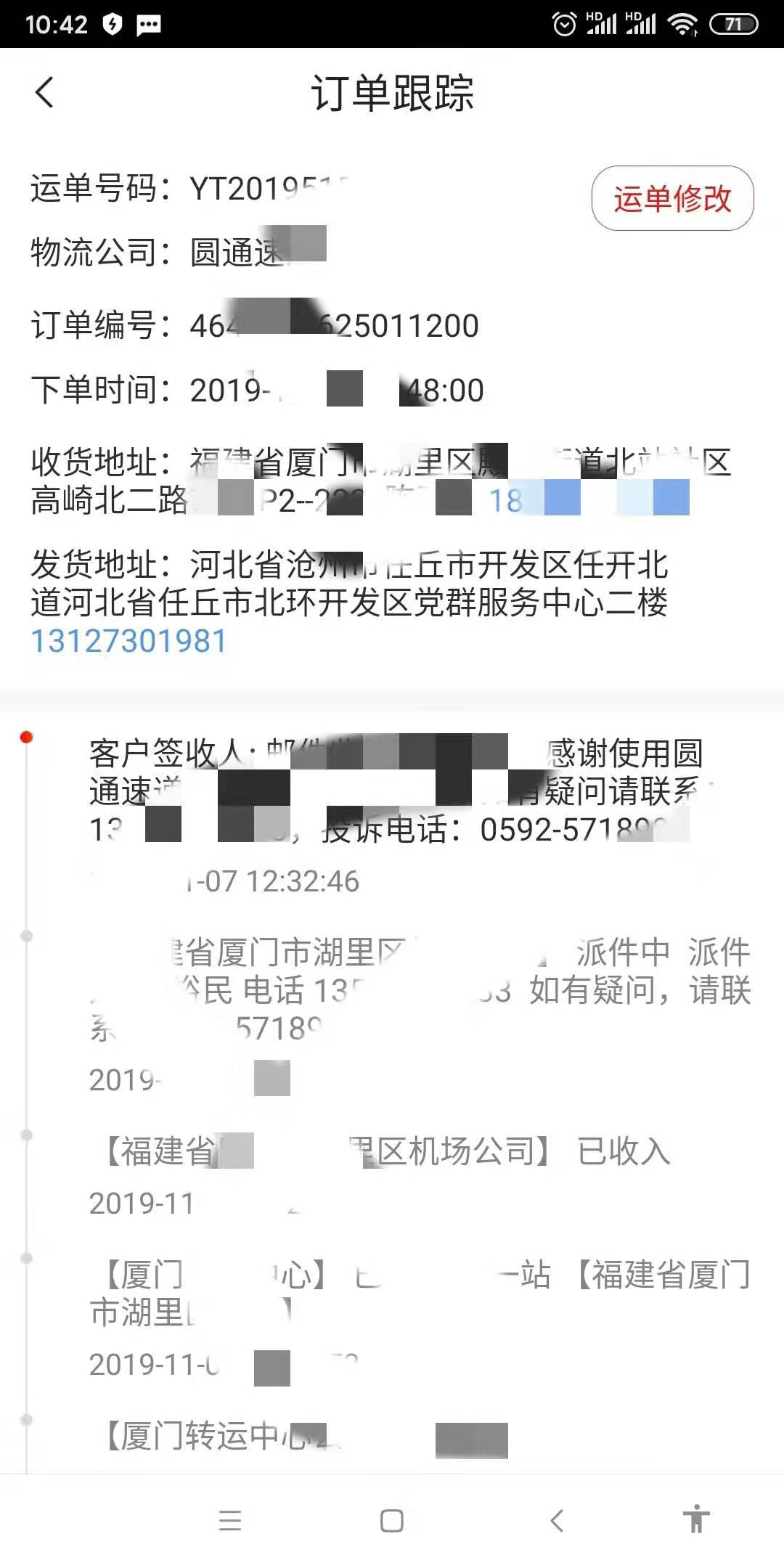
Task: Open the system recent apps menu
Action: click(230, 1520)
